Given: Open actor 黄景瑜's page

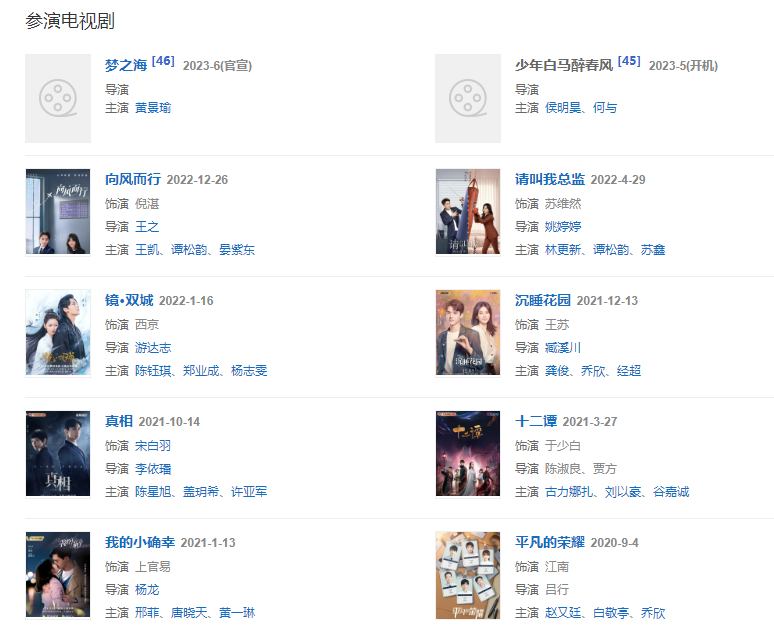Looking at the screenshot, I should 153,107.
